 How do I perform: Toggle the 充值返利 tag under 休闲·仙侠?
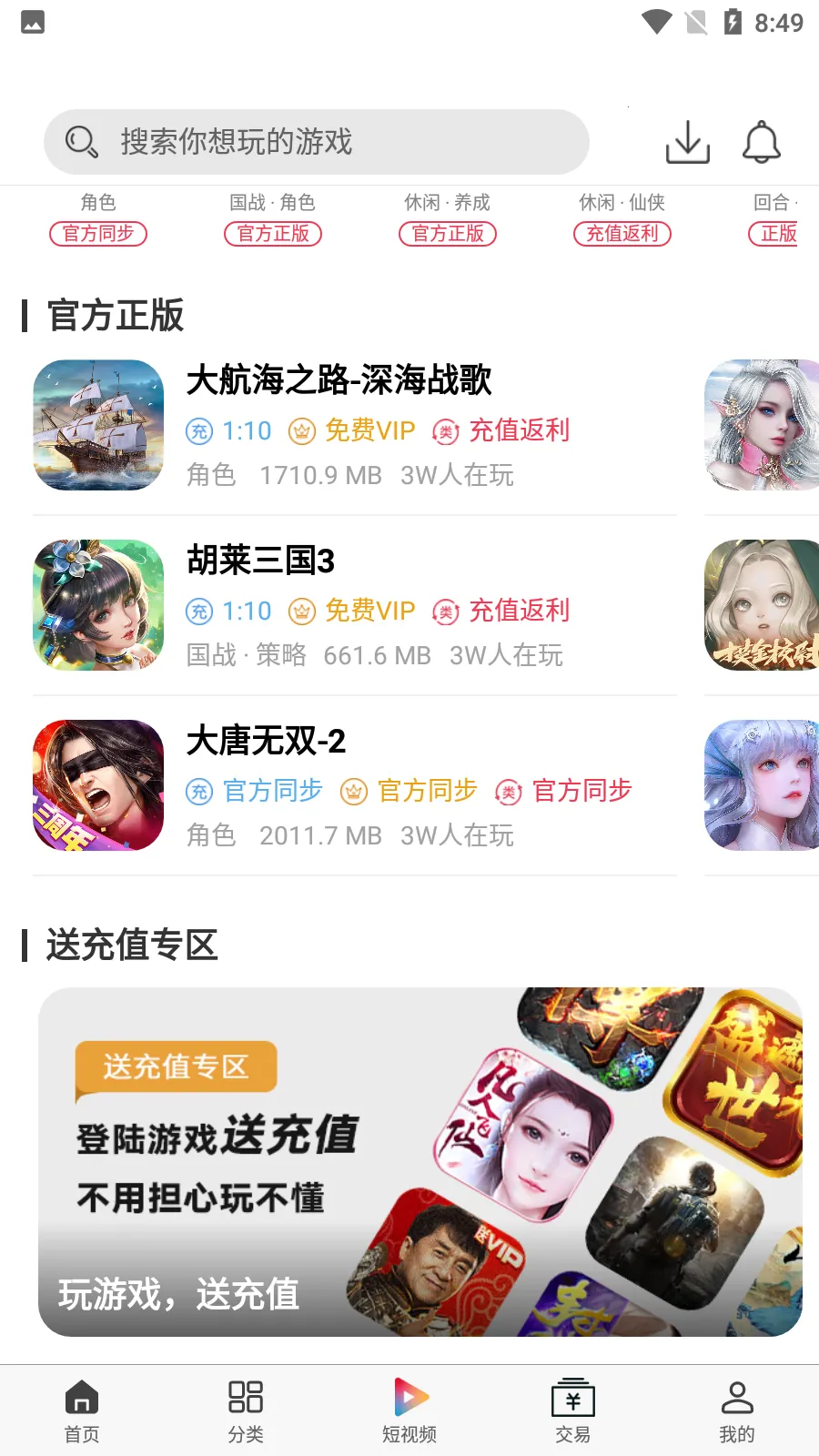(x=622, y=234)
